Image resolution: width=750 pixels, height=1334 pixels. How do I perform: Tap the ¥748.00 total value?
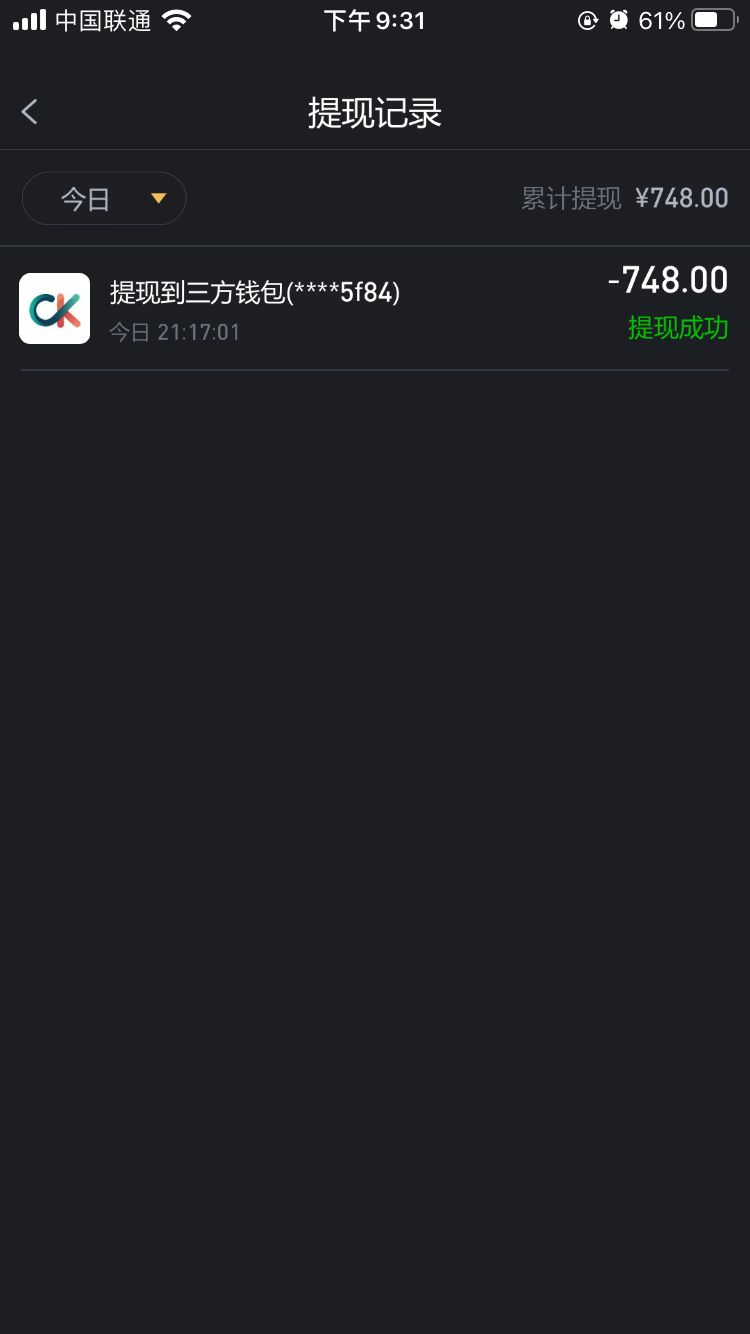coord(683,198)
